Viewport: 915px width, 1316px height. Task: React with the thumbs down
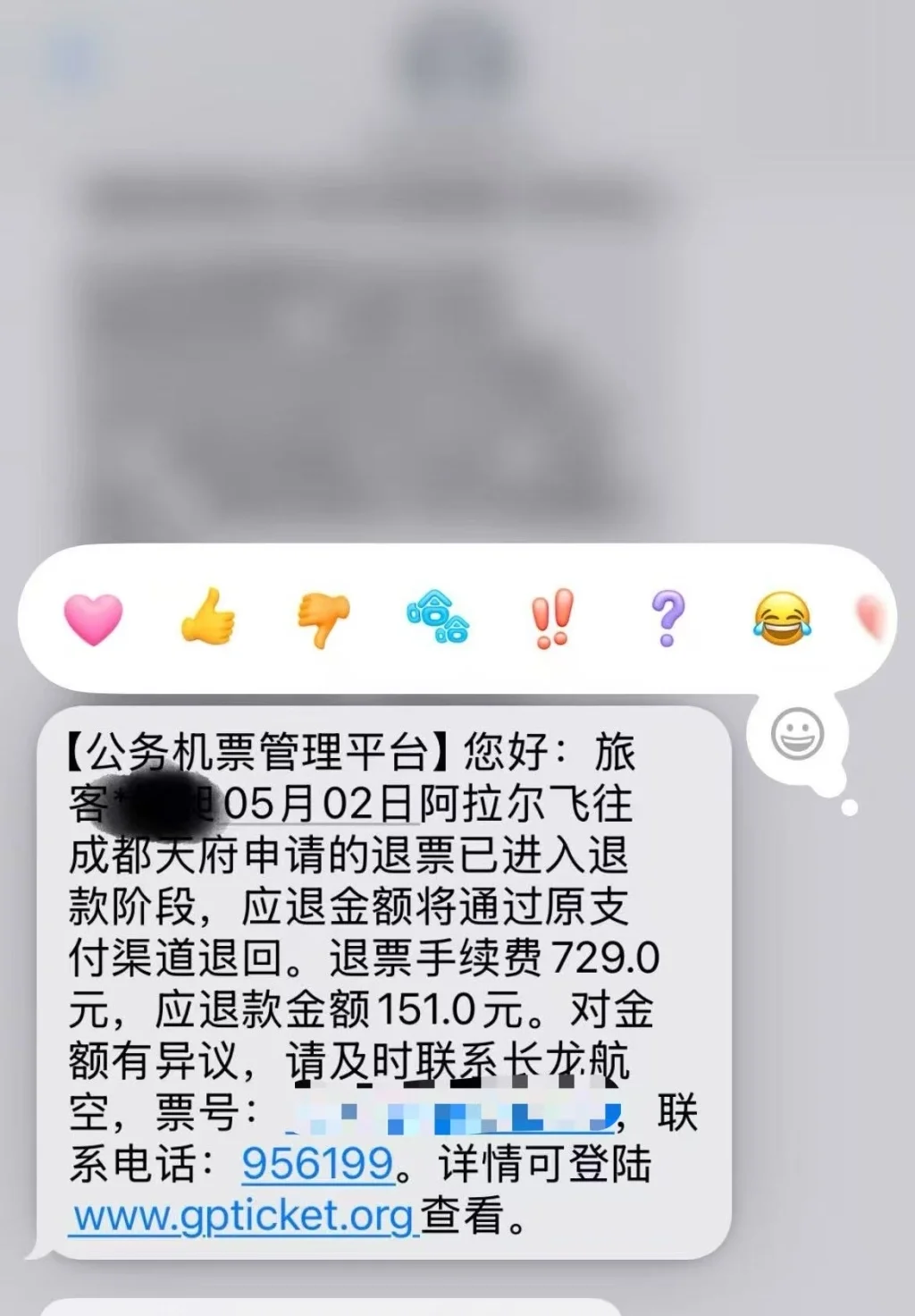(323, 619)
